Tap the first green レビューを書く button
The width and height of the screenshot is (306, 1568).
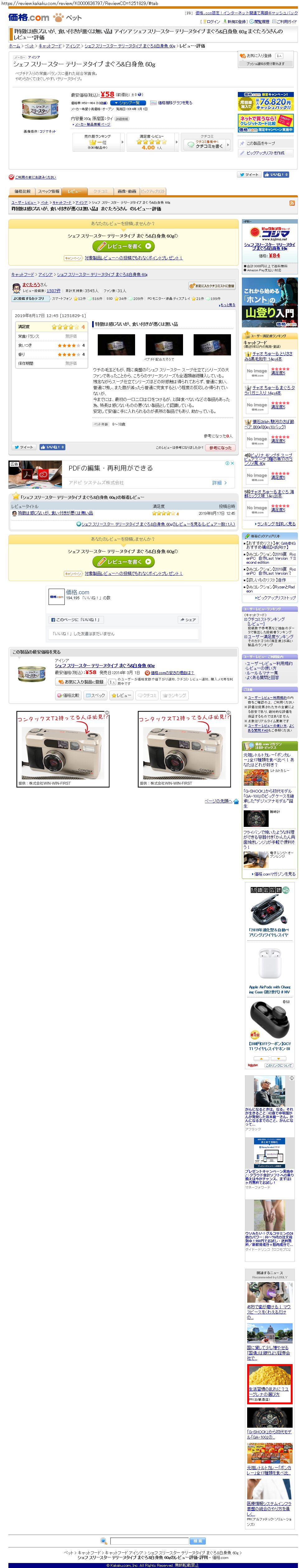pyautogui.click(x=123, y=246)
